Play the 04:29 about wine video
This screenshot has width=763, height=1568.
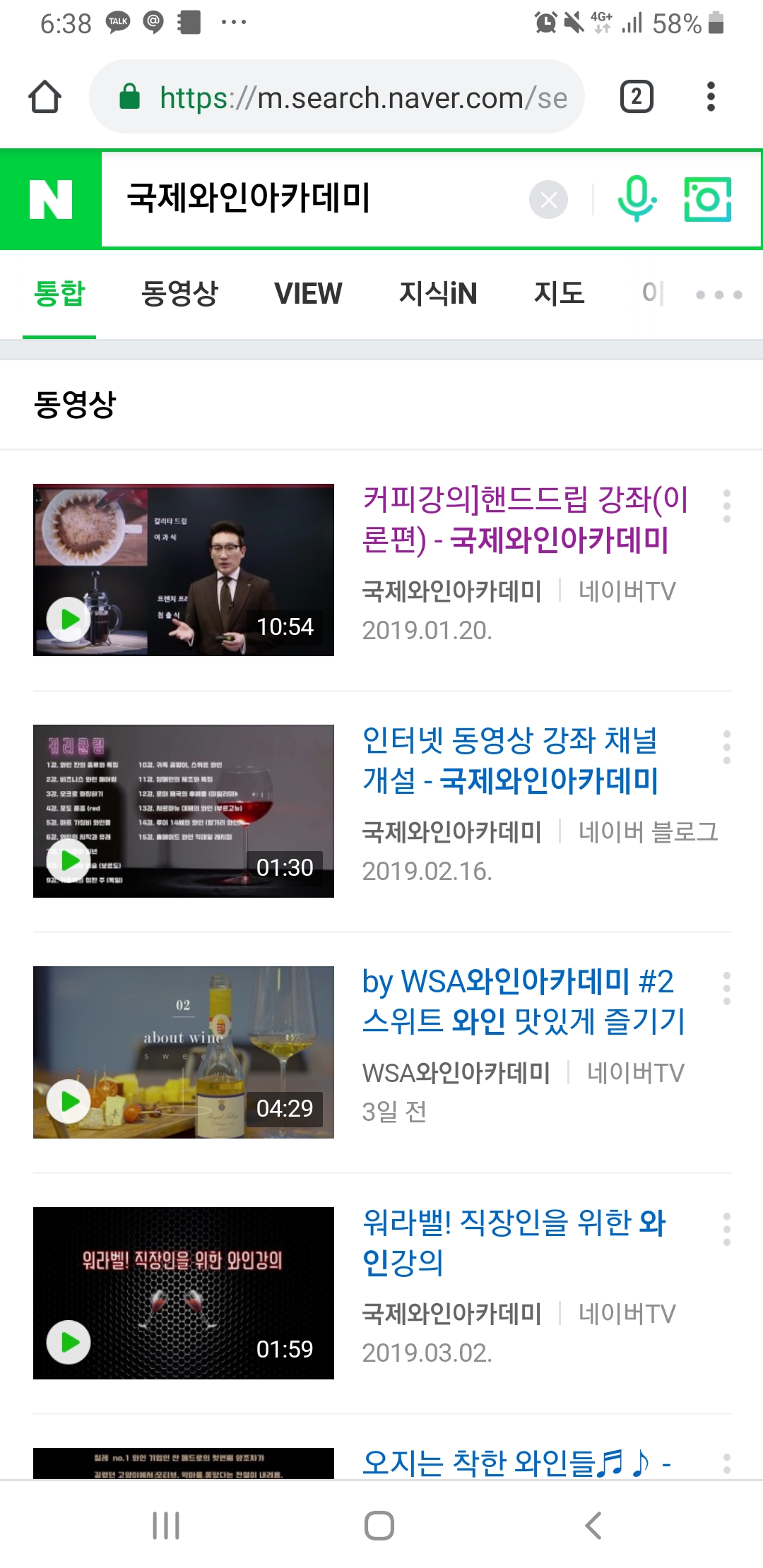point(184,1052)
